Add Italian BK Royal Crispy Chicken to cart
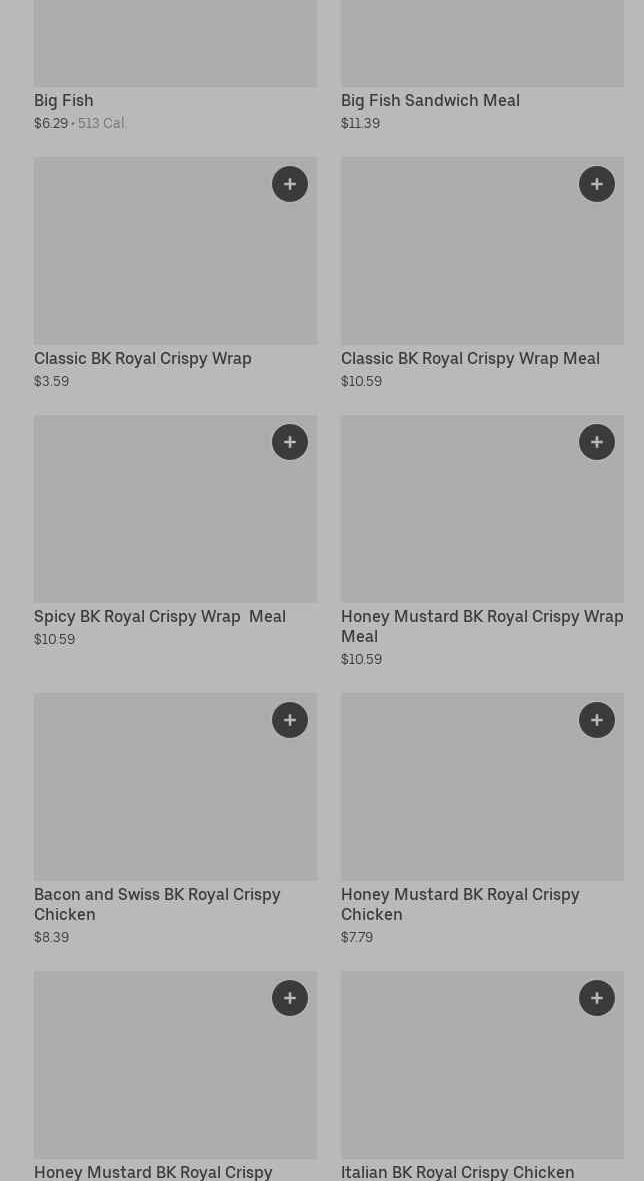Image resolution: width=644 pixels, height=1181 pixels. point(597,998)
